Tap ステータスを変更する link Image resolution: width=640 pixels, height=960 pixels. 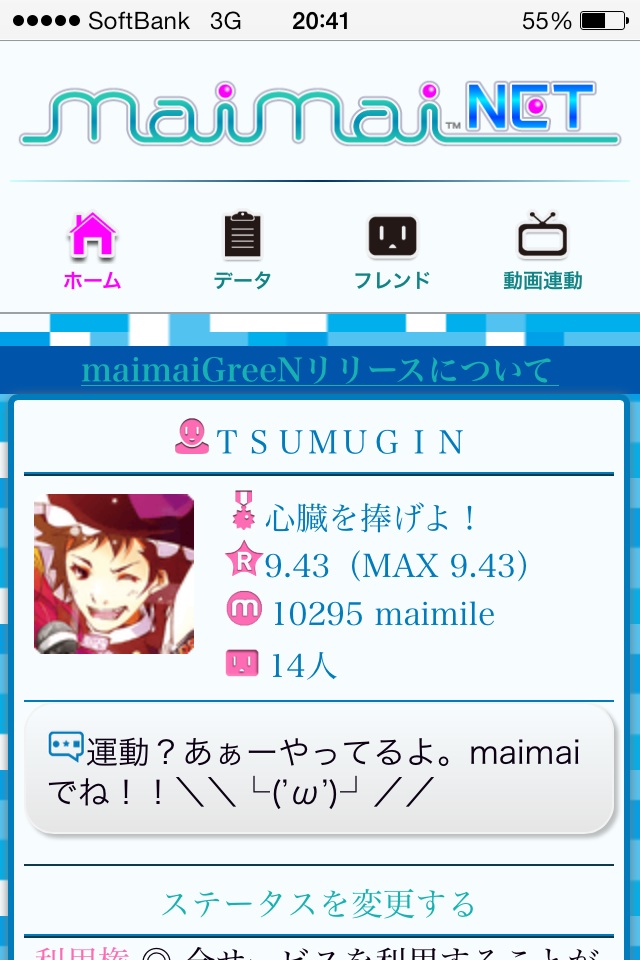pos(319,904)
